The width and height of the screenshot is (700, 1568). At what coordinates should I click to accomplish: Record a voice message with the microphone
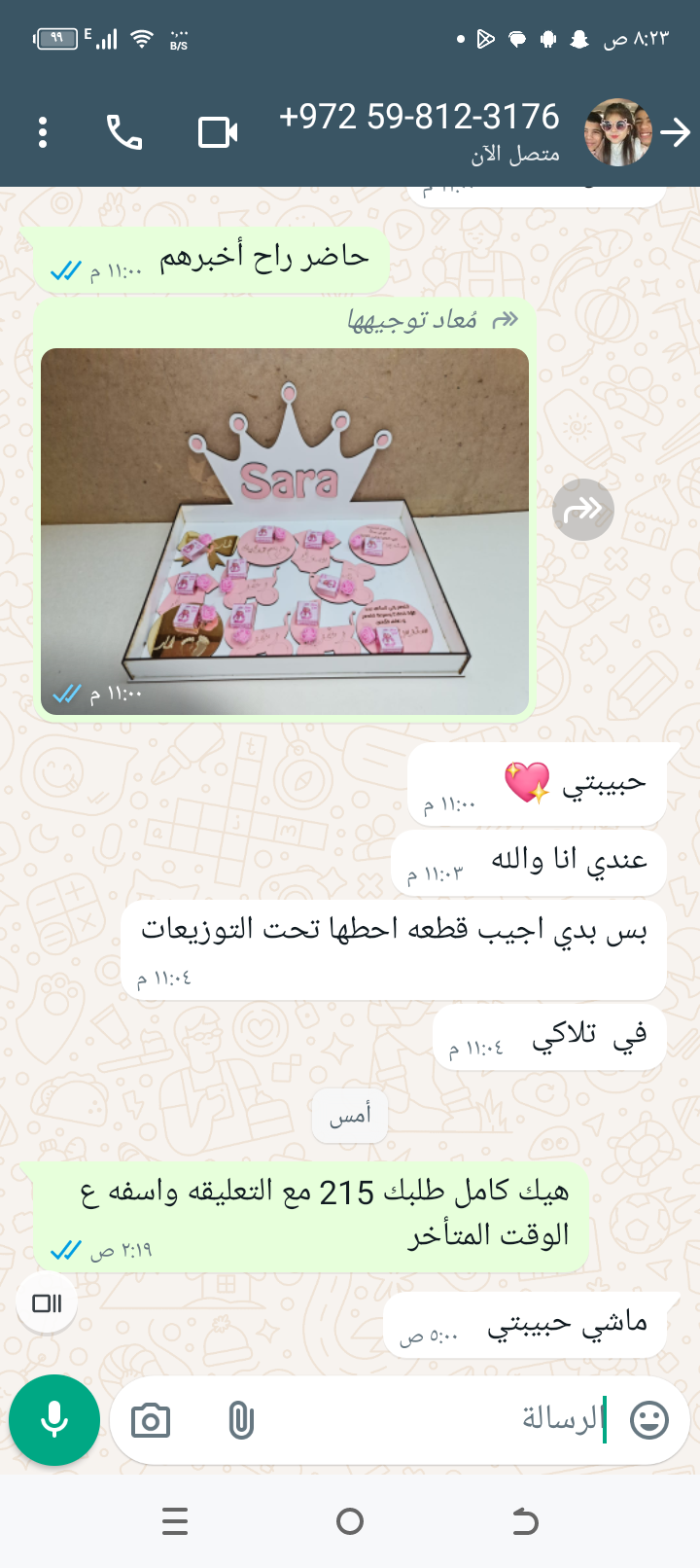point(54,1420)
